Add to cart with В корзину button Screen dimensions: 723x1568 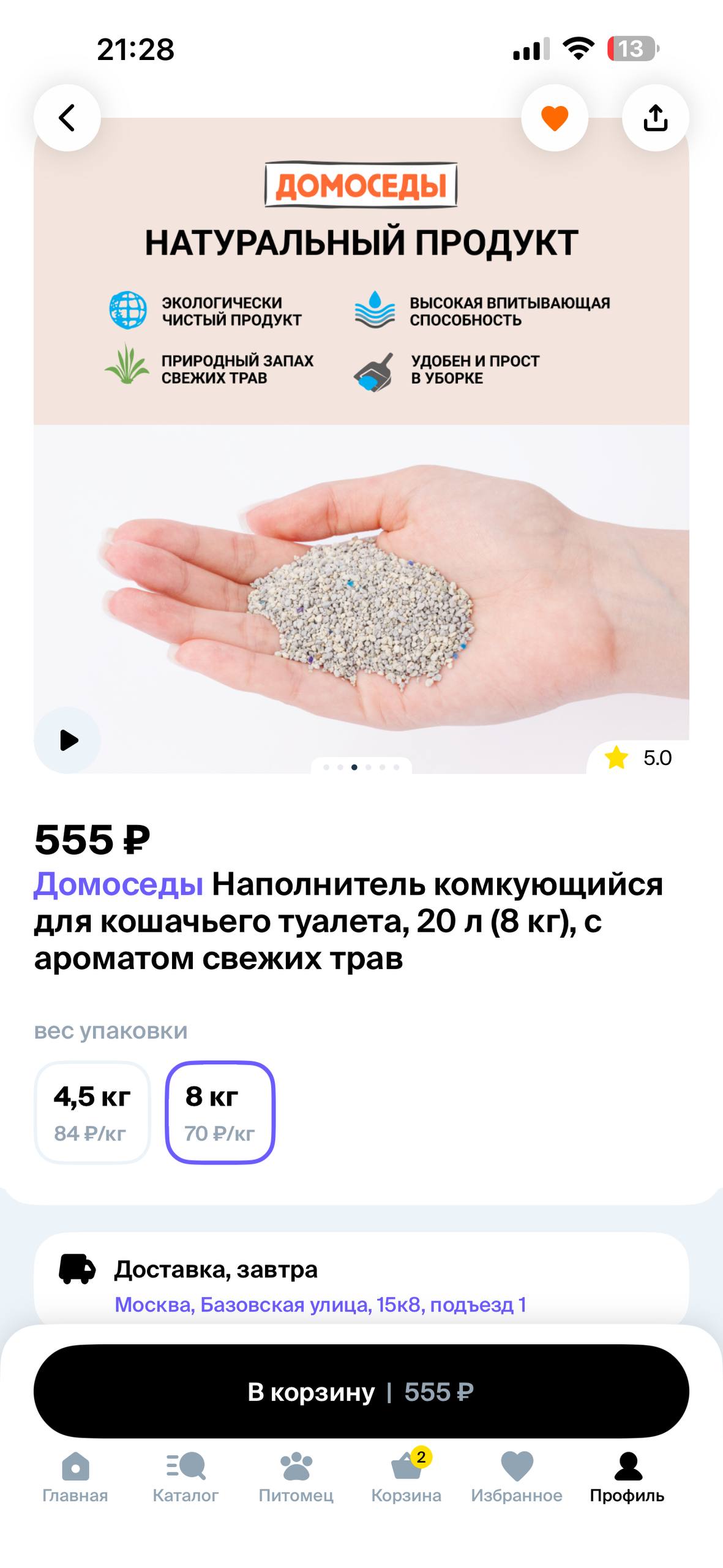pos(361,1392)
